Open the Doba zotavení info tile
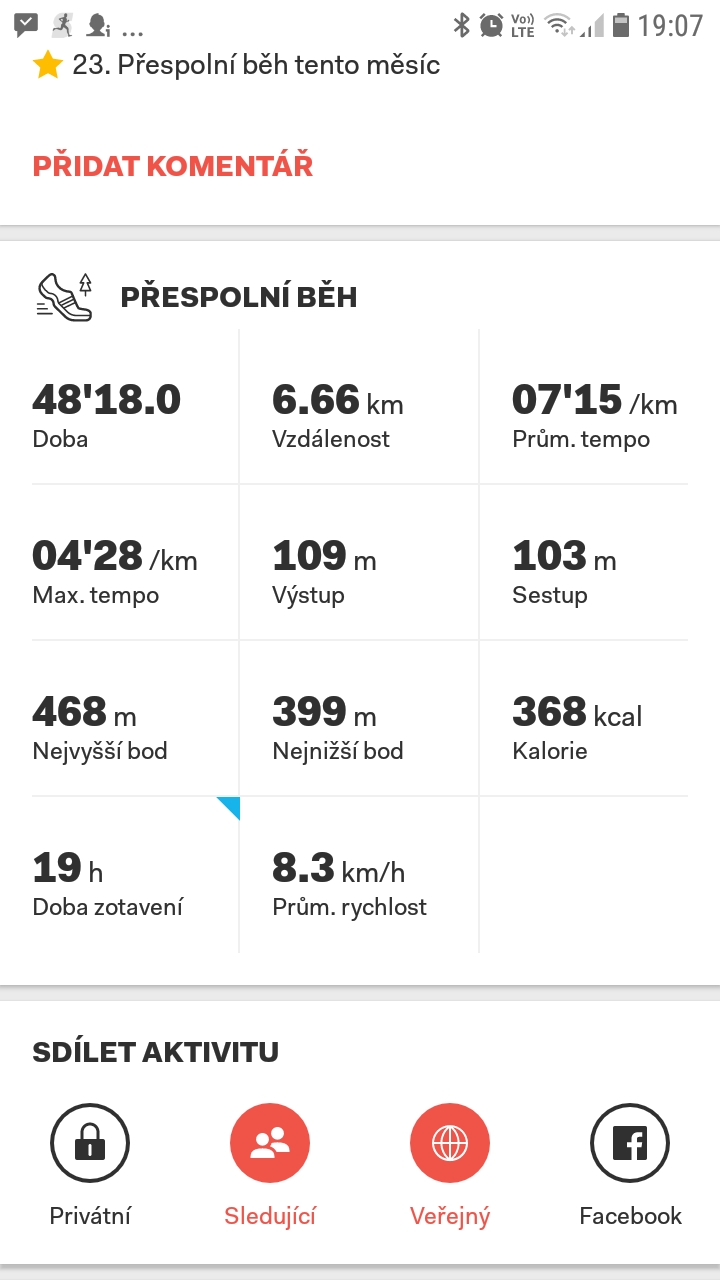 (x=136, y=875)
